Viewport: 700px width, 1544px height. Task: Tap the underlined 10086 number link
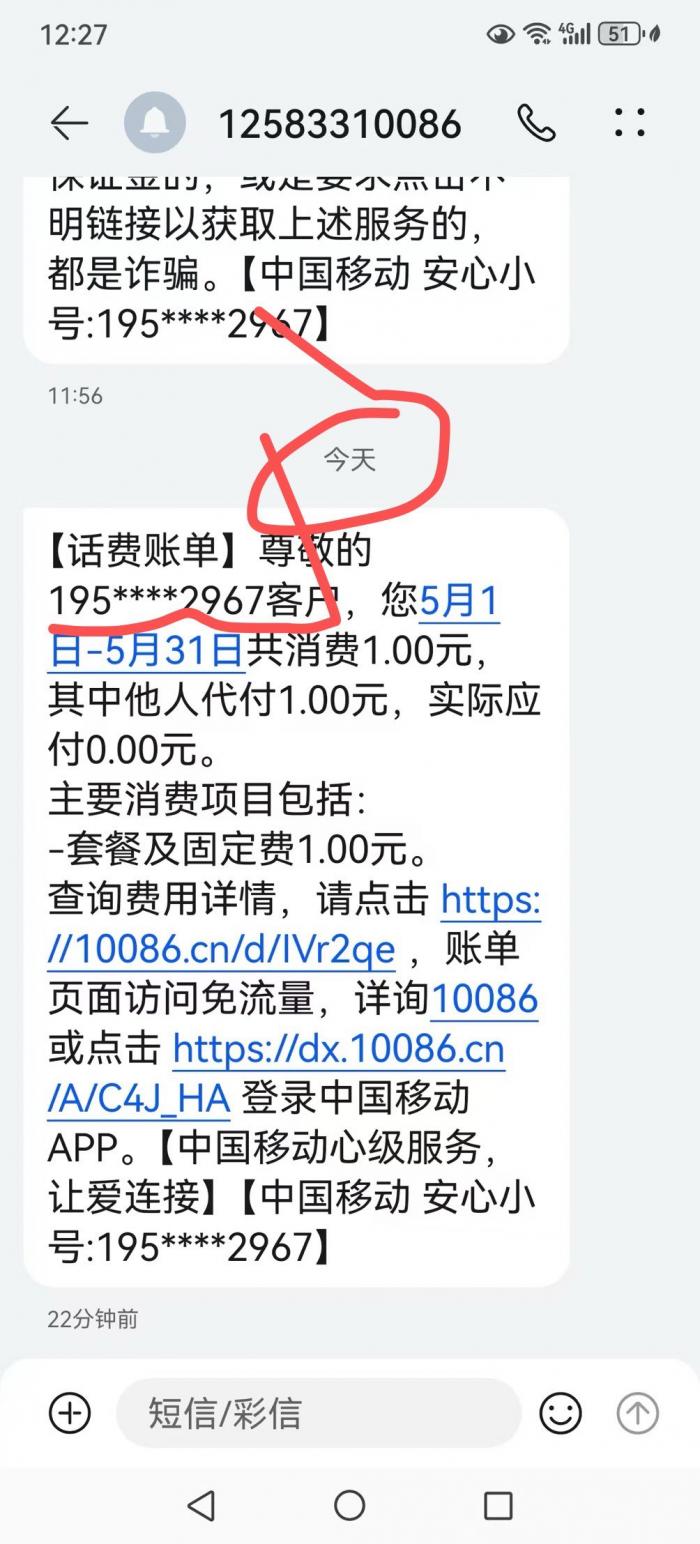coord(485,998)
